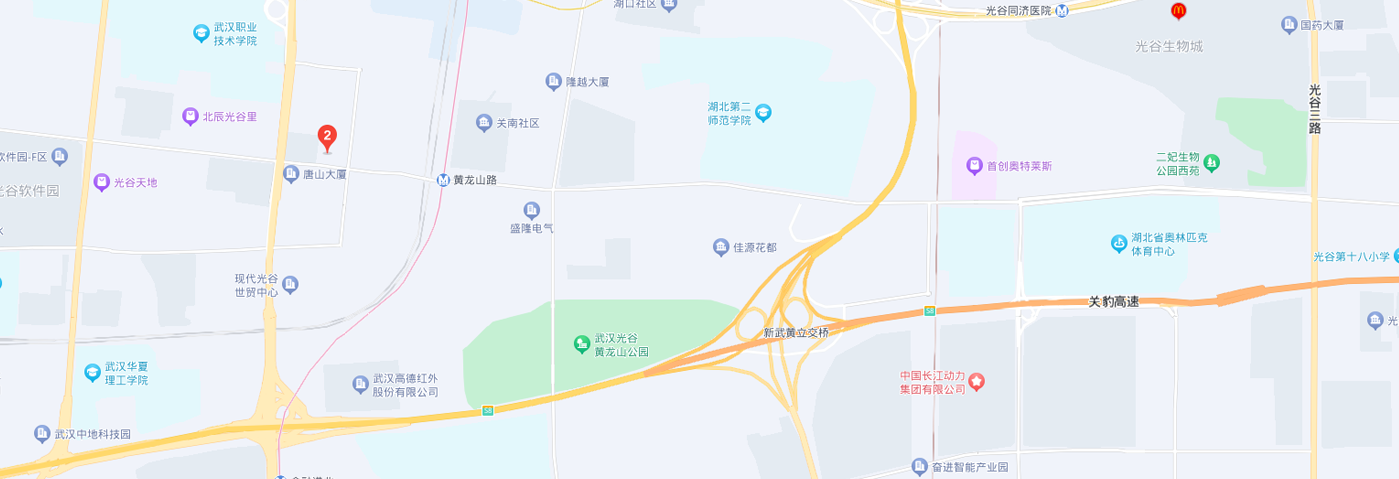Viewport: 1399px width, 479px height.
Task: Select 唐山大厦 building marker
Action: point(292,173)
